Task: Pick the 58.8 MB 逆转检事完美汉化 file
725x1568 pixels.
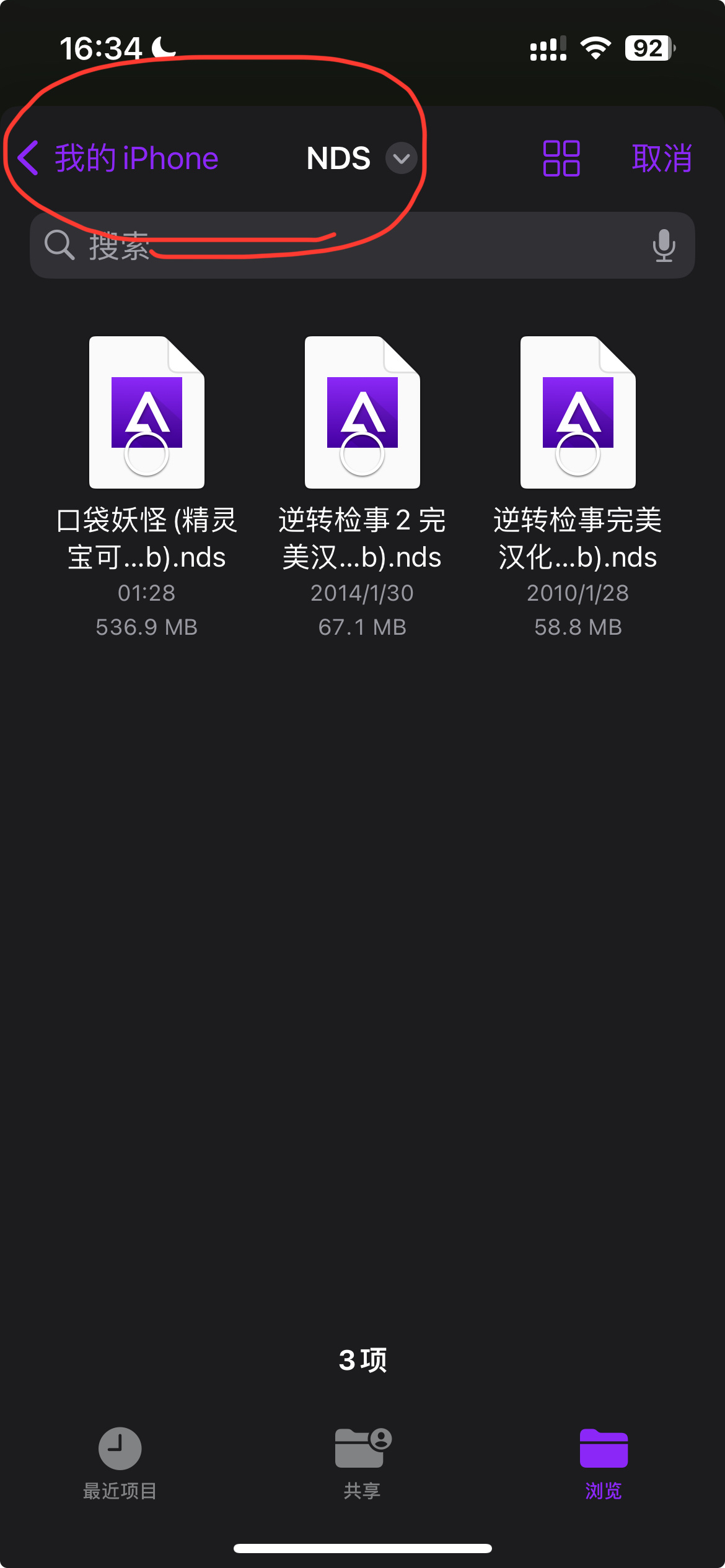Action: coord(578,487)
